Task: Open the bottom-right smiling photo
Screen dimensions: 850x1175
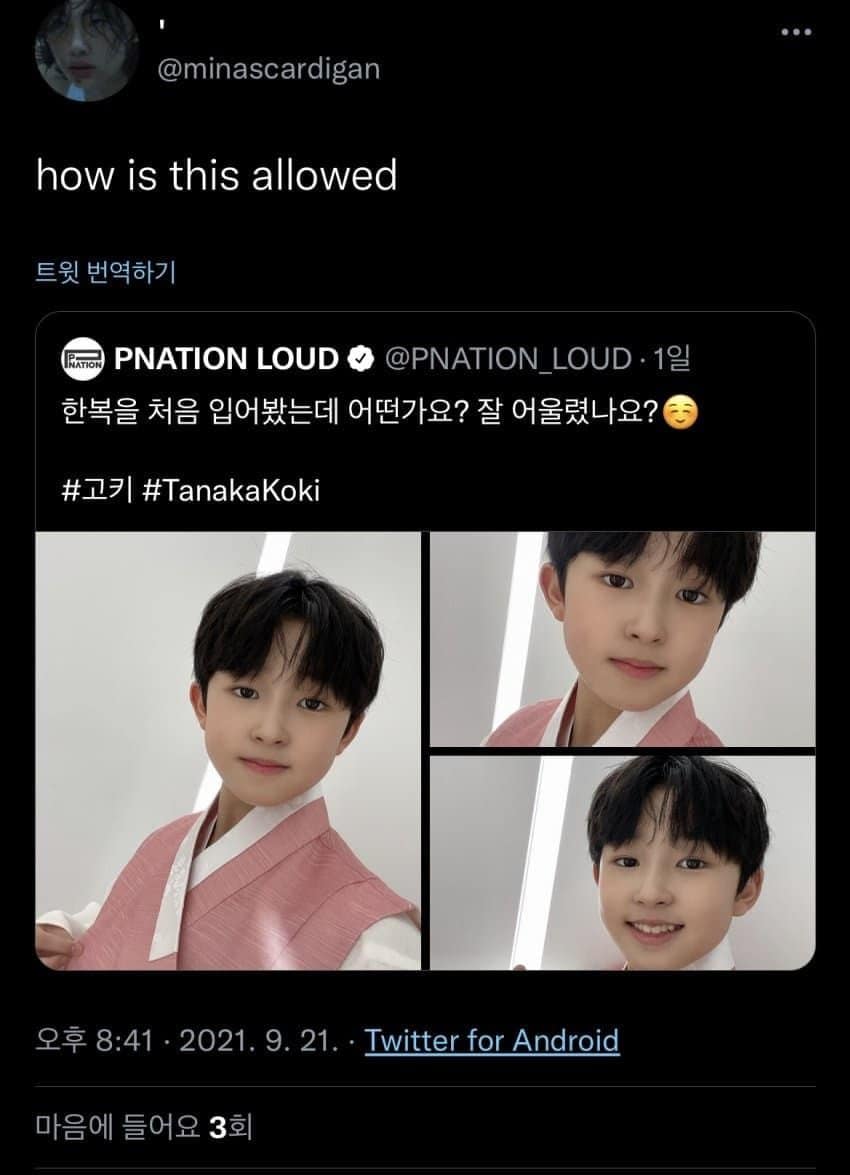Action: (622, 862)
